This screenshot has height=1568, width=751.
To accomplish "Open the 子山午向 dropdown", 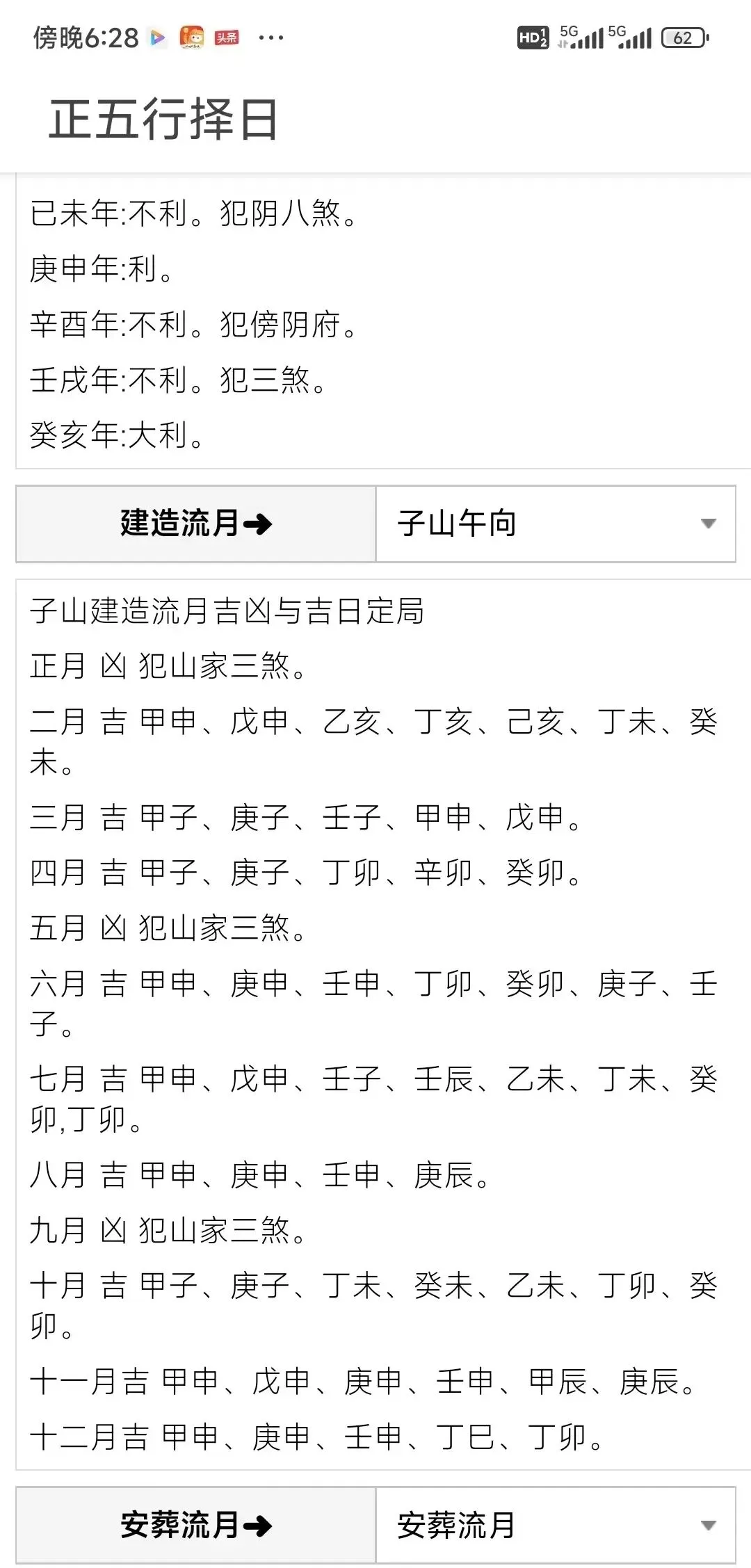I will (x=556, y=524).
